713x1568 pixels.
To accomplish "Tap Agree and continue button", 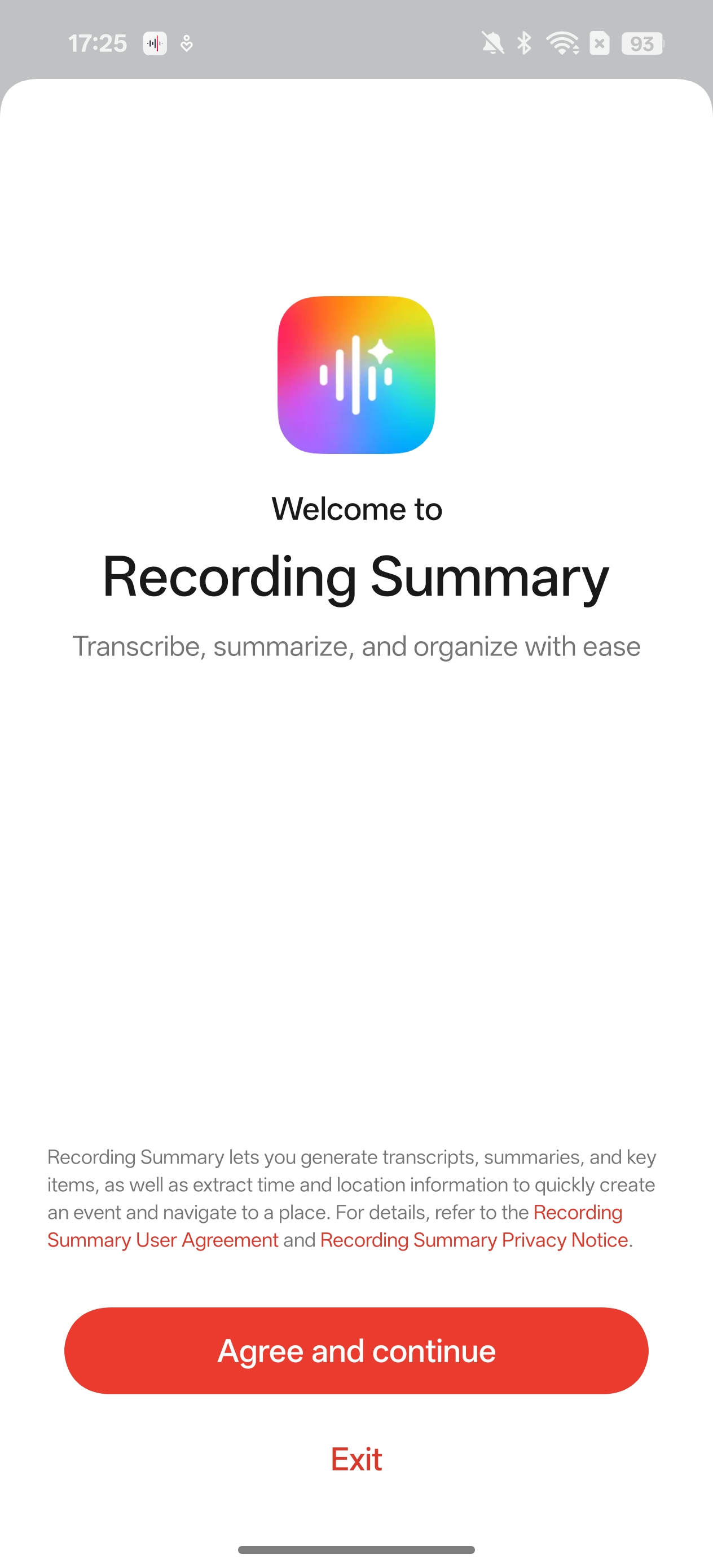I will [x=356, y=1350].
